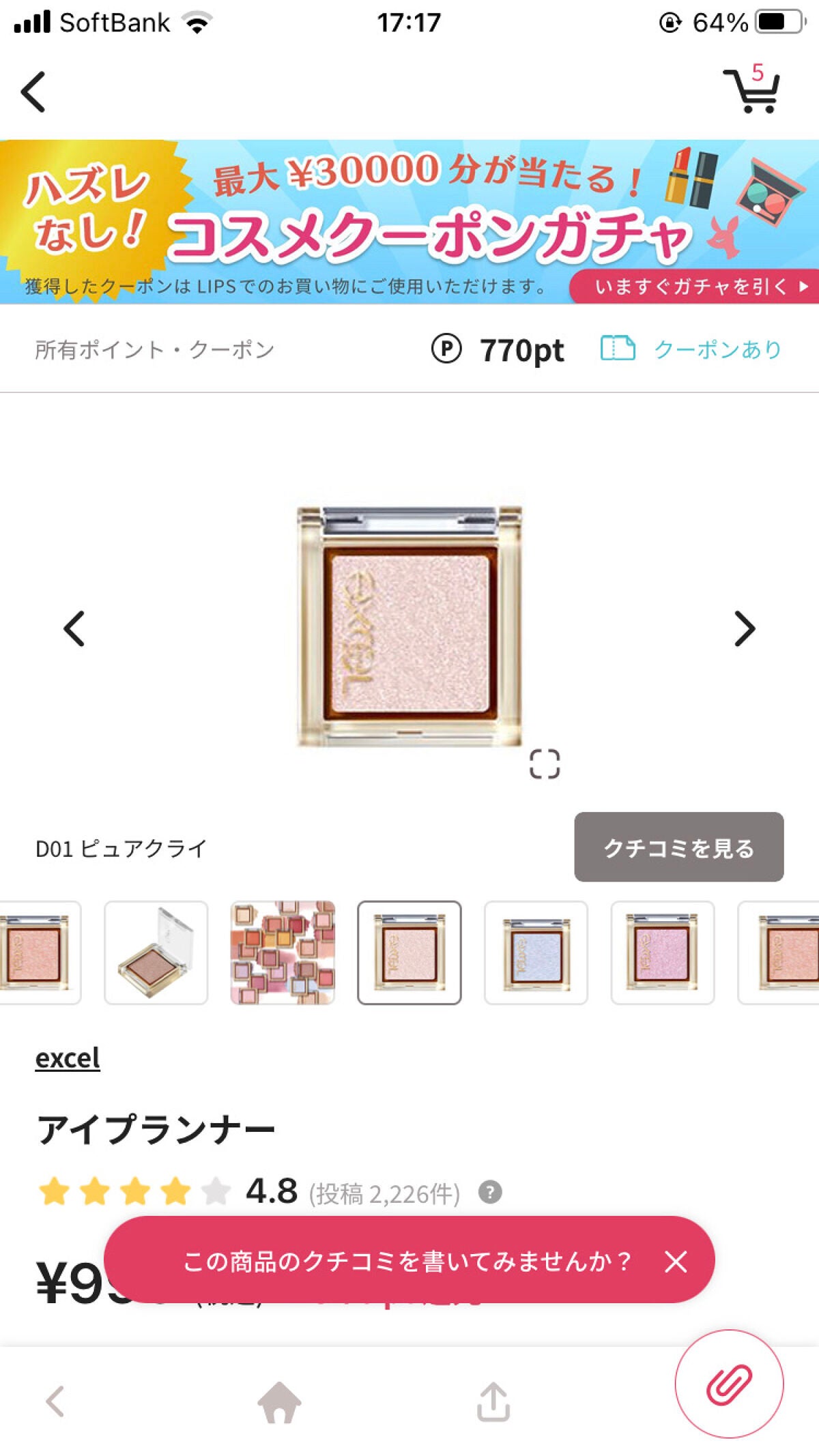Expand the product image to fullscreen
This screenshot has width=819, height=1456.
coord(544,763)
